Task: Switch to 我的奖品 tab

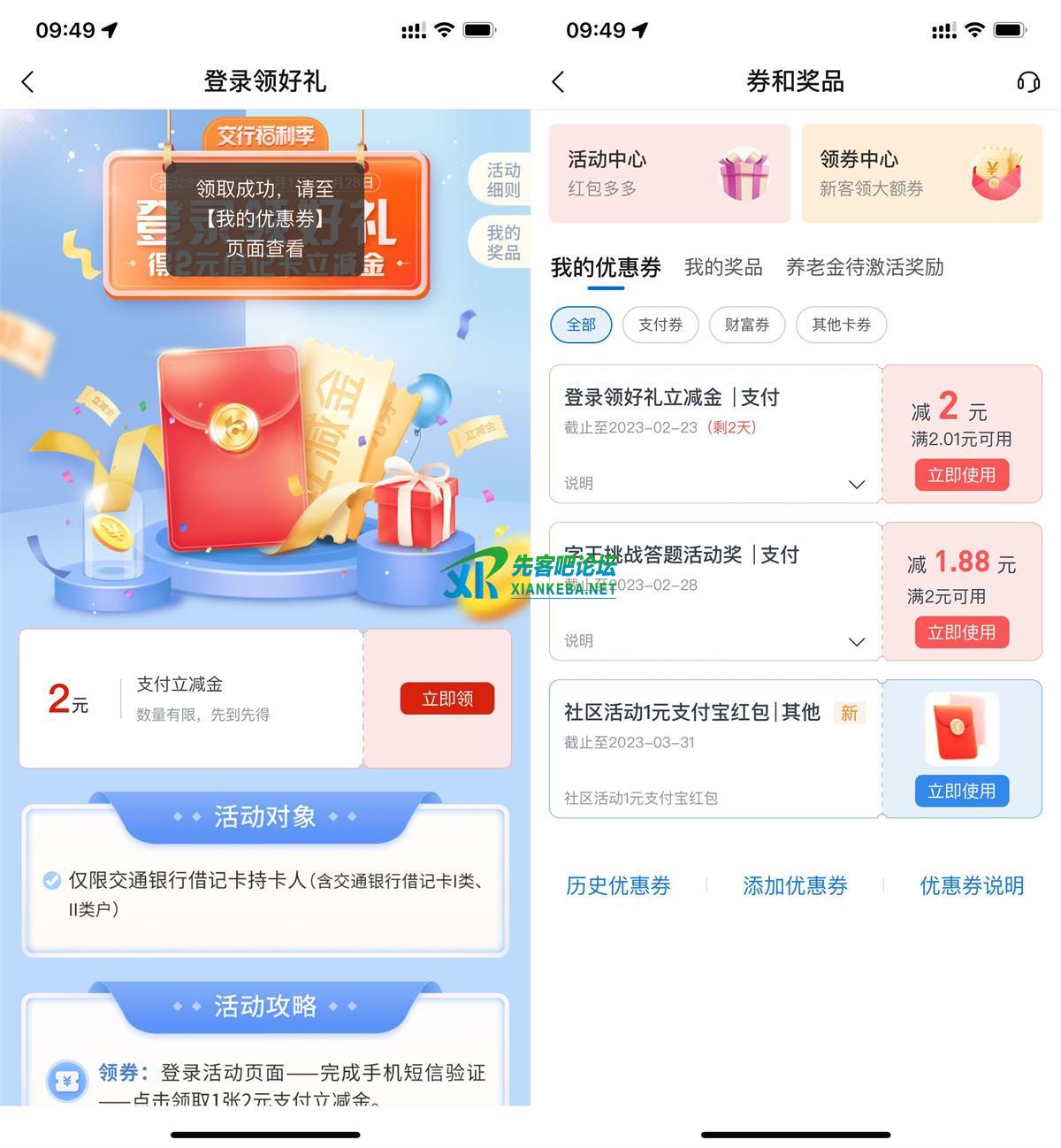Action: (x=723, y=267)
